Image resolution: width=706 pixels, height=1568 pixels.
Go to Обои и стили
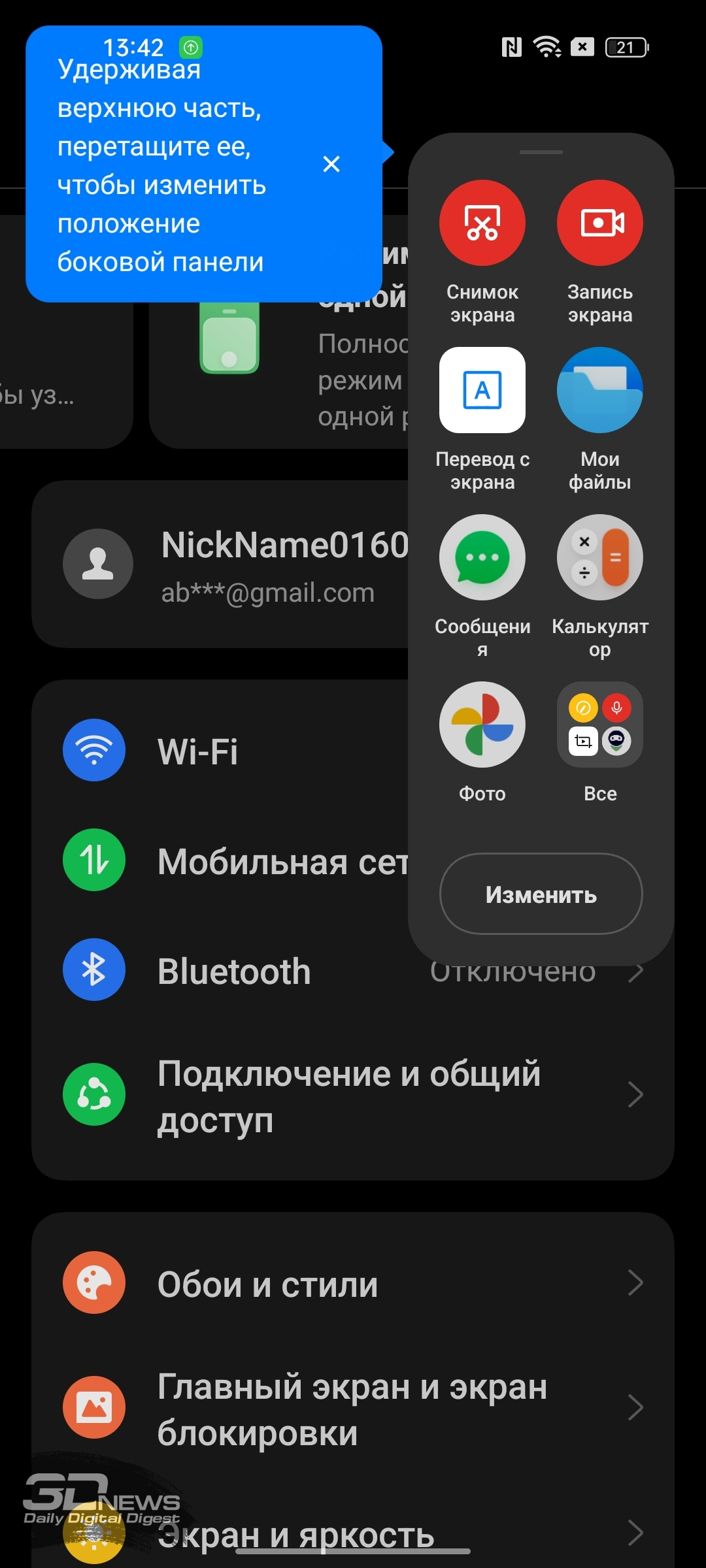coord(353,1283)
